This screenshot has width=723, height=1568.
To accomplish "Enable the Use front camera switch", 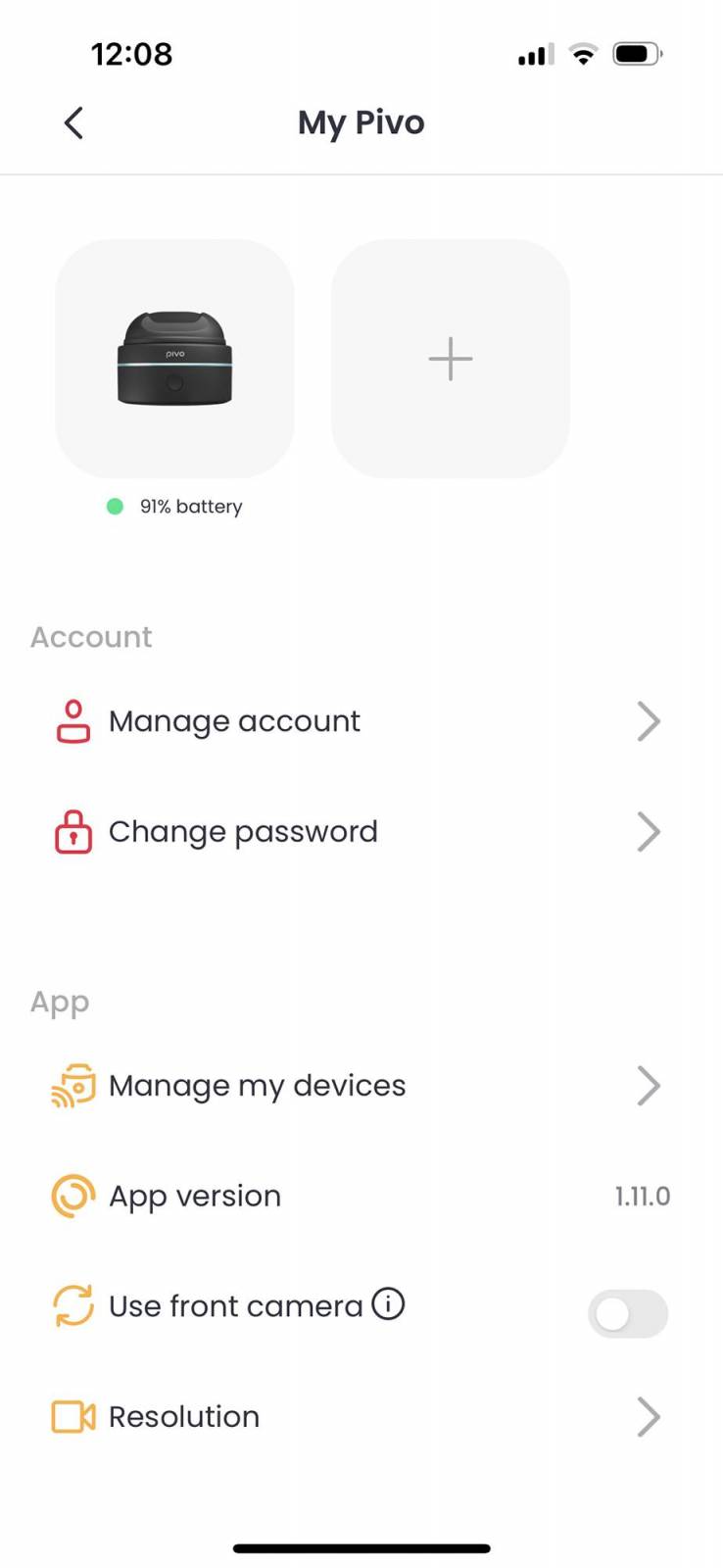I will (x=627, y=1313).
